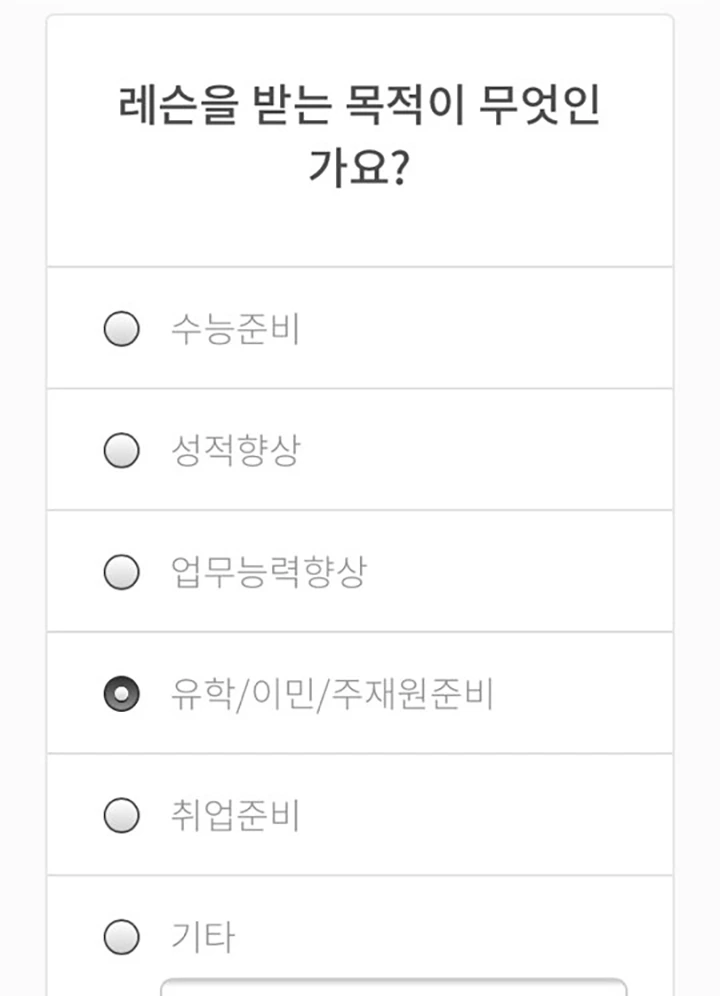The width and height of the screenshot is (720, 996).
Task: Pick 수능준비 as your lesson purpose
Action: click(121, 326)
